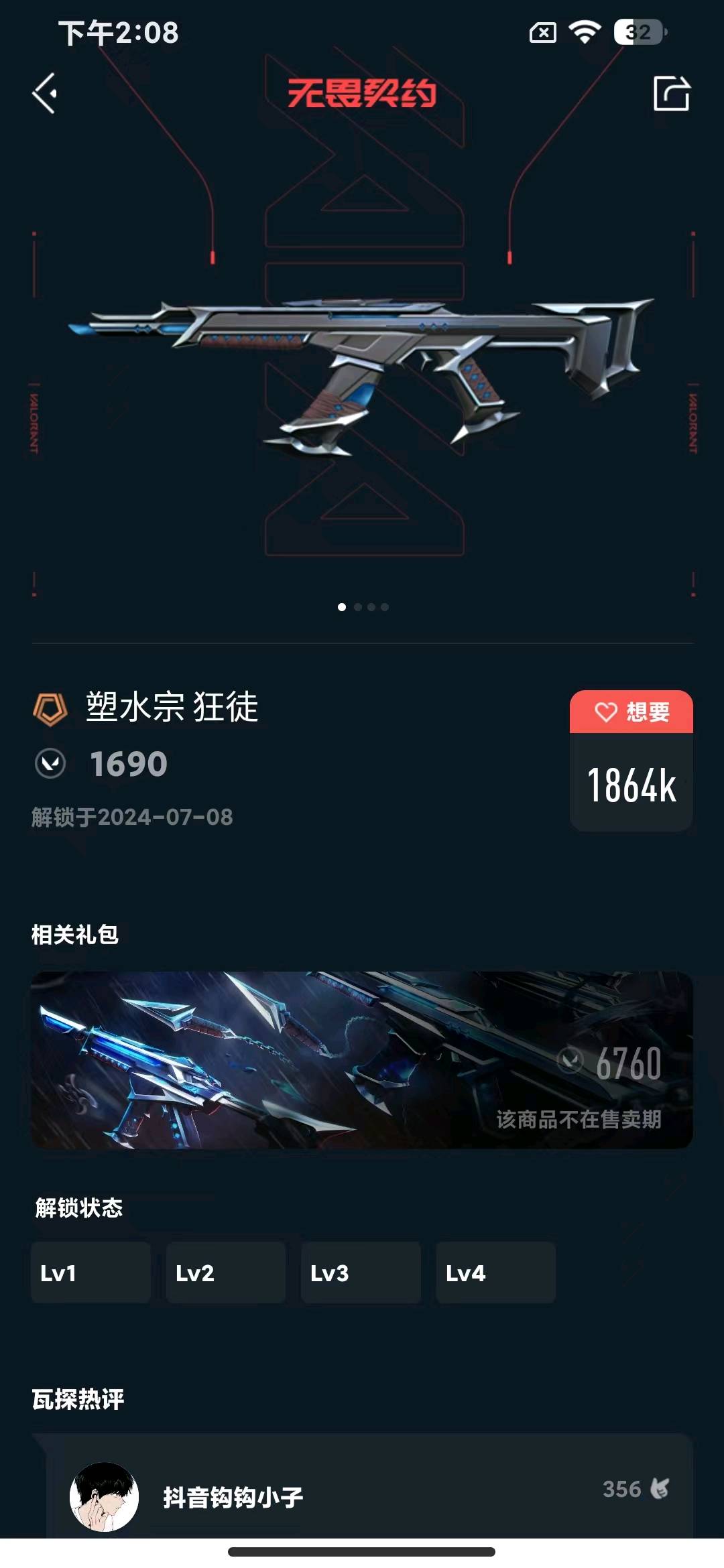
Task: Tap the 想要 wishlist heart button
Action: 631,712
